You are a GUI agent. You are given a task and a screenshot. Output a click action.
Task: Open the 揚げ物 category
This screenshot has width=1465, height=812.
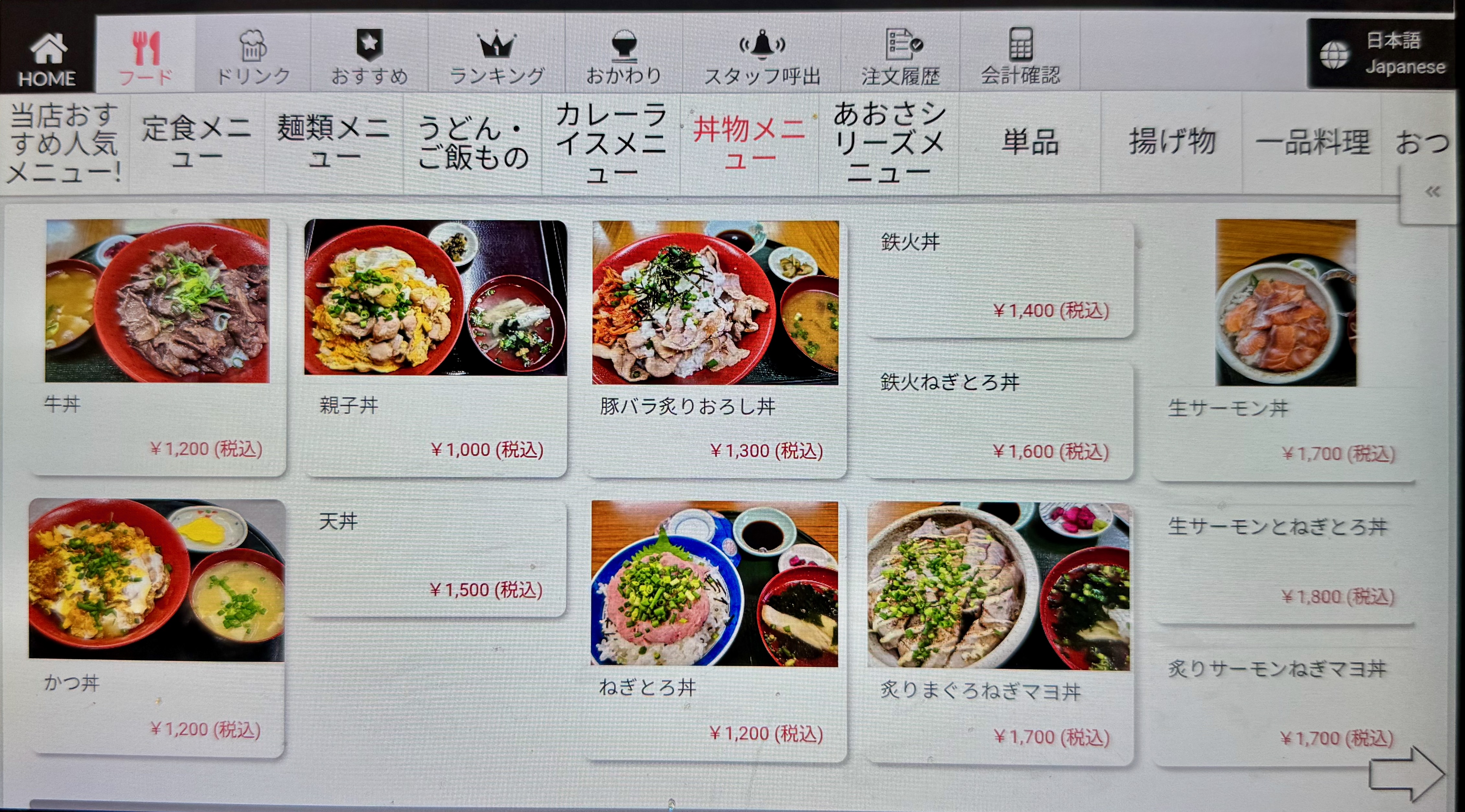[x=1172, y=142]
